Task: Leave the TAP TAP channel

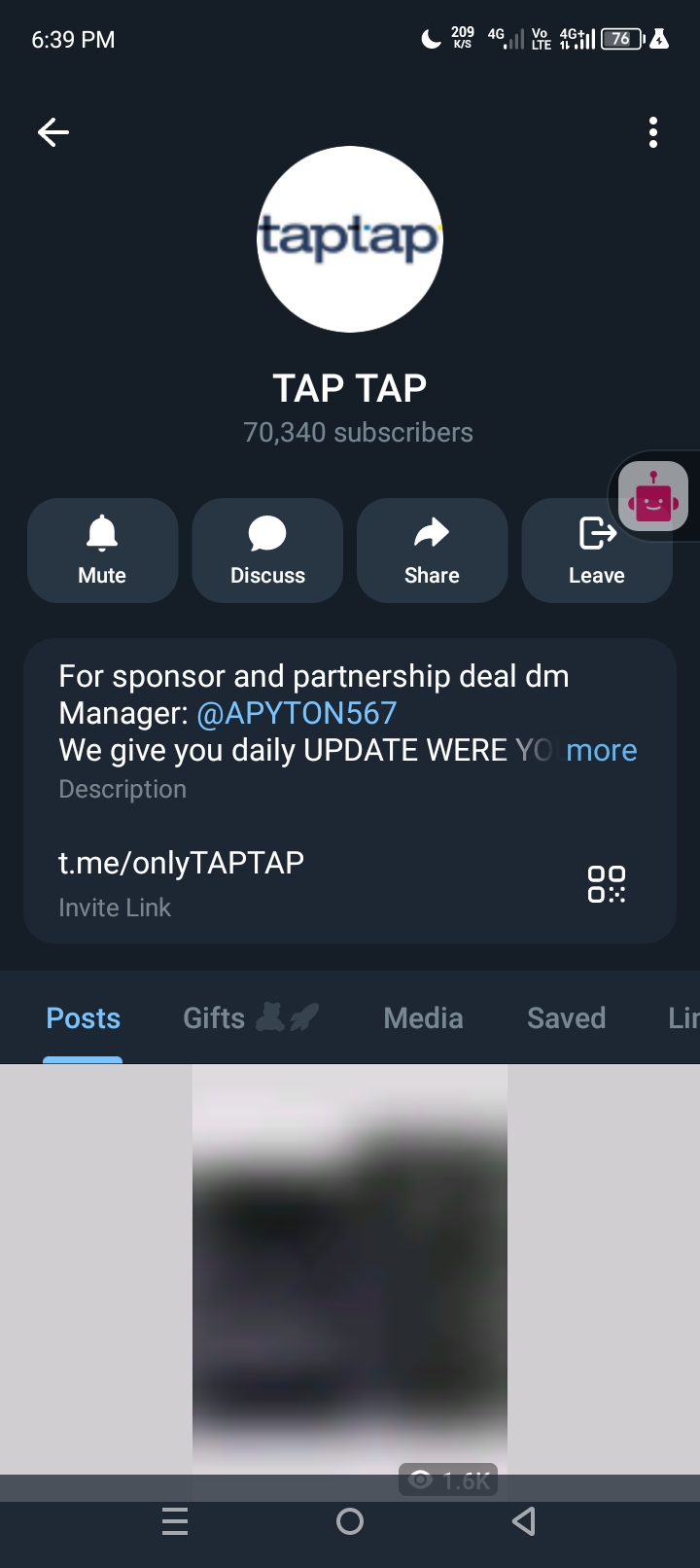Action: click(596, 551)
